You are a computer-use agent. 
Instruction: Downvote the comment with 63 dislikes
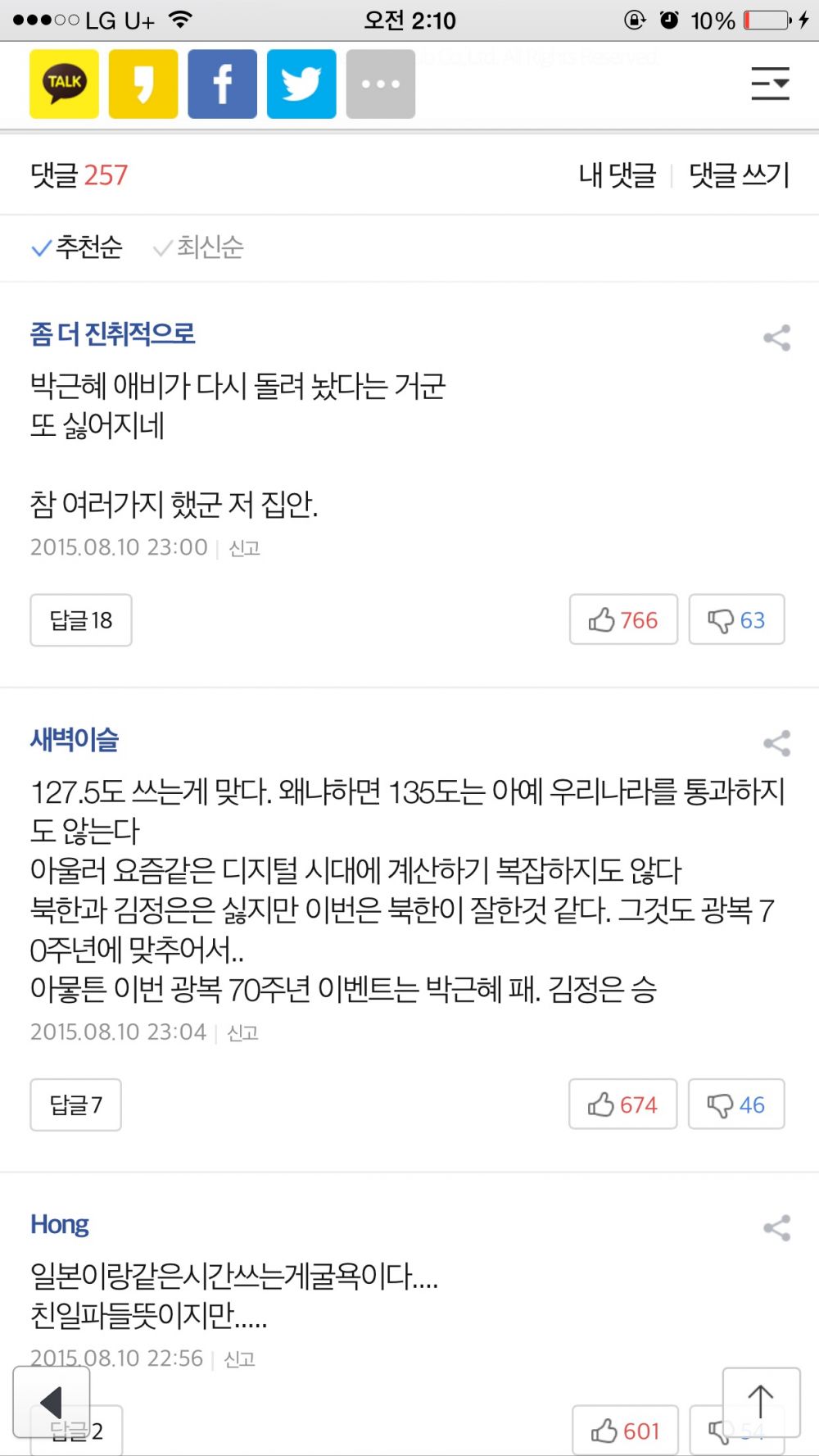pos(736,620)
